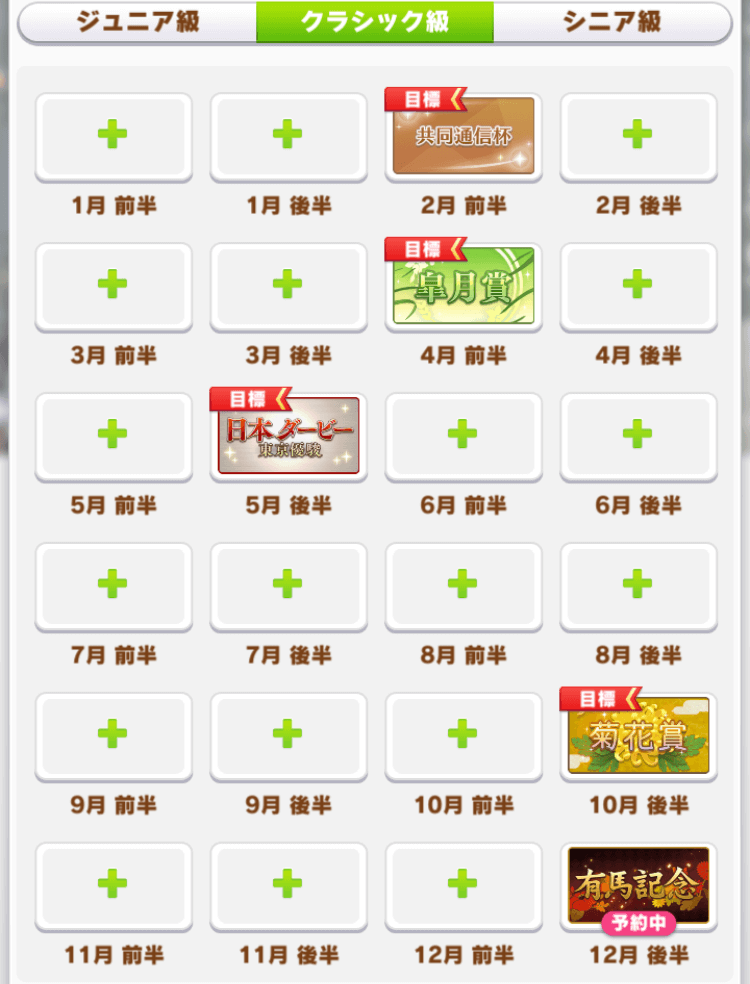This screenshot has width=750, height=984.
Task: Add a race to the 2月 後半 slot
Action: tap(638, 136)
